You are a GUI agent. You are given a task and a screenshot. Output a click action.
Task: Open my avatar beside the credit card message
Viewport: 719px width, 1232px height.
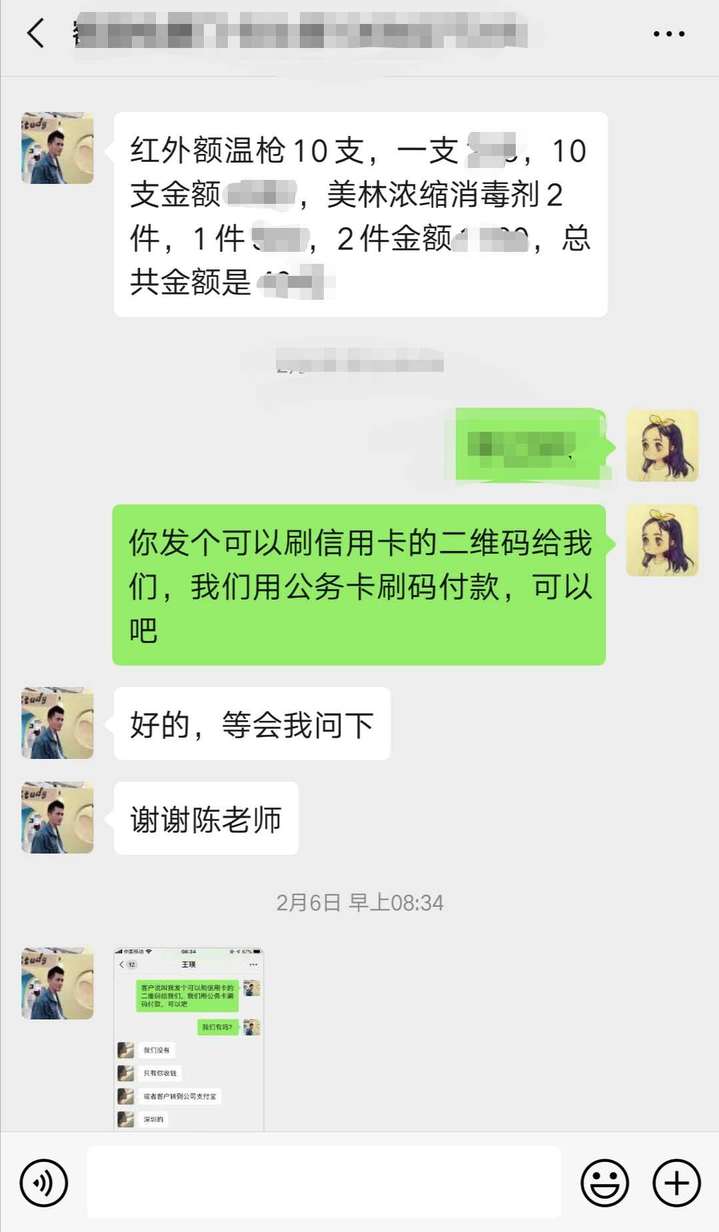click(661, 541)
